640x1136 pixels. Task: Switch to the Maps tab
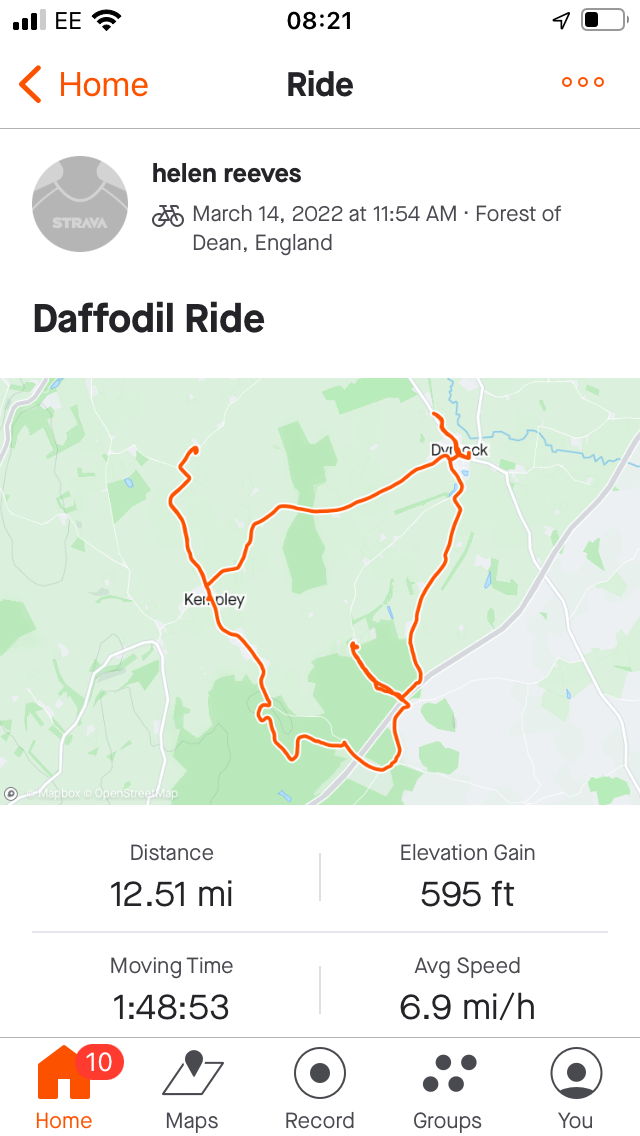pos(192,1088)
